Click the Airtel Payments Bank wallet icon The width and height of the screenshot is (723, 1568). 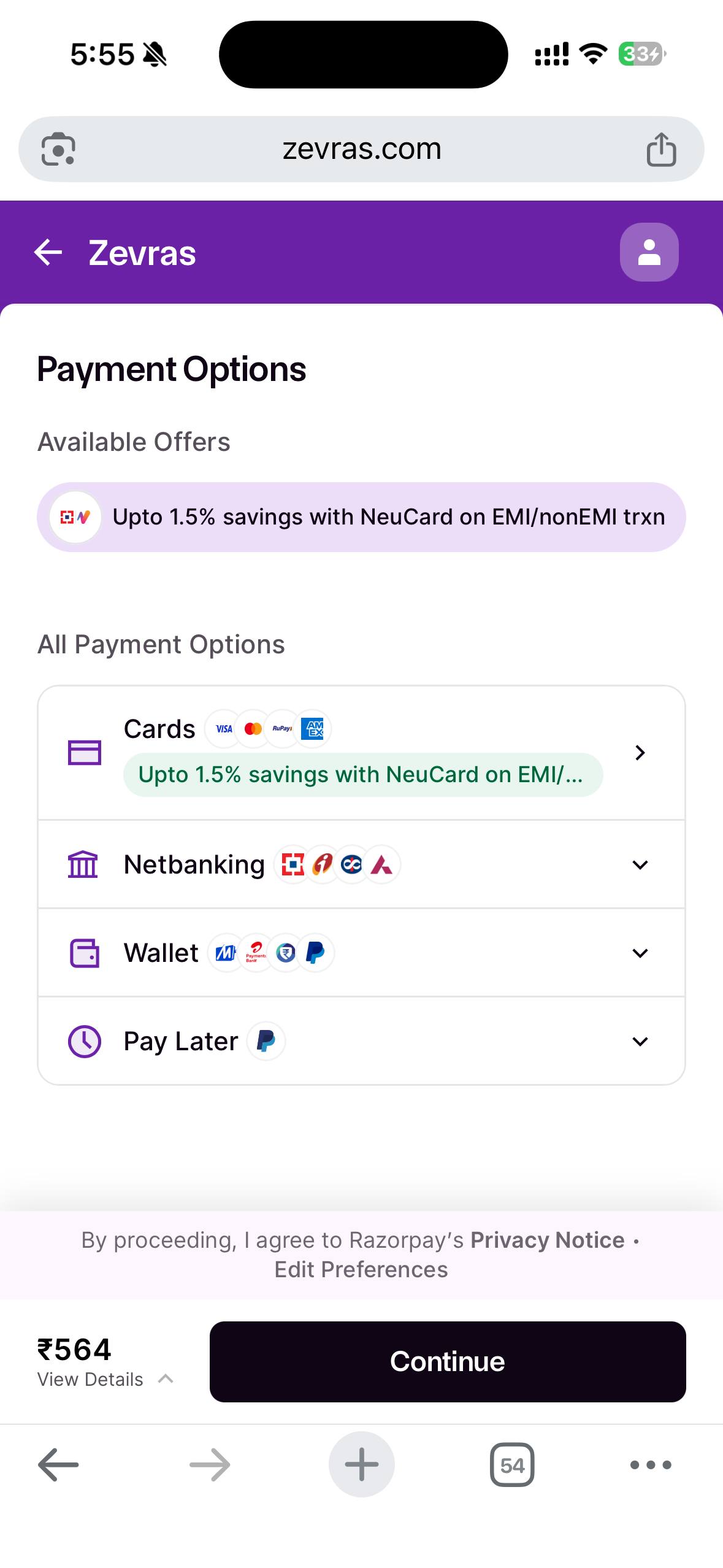pos(255,952)
